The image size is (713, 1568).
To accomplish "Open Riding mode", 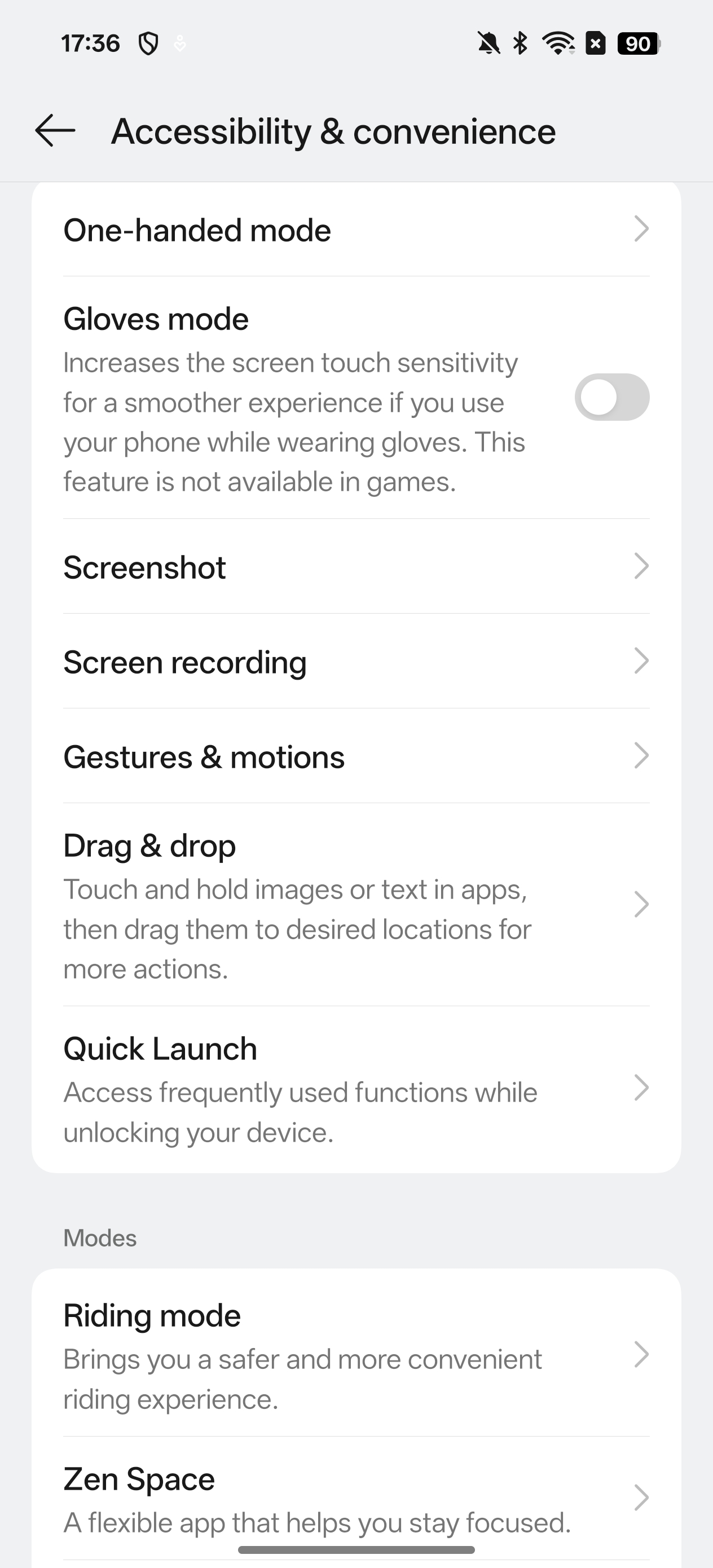I will point(356,1354).
